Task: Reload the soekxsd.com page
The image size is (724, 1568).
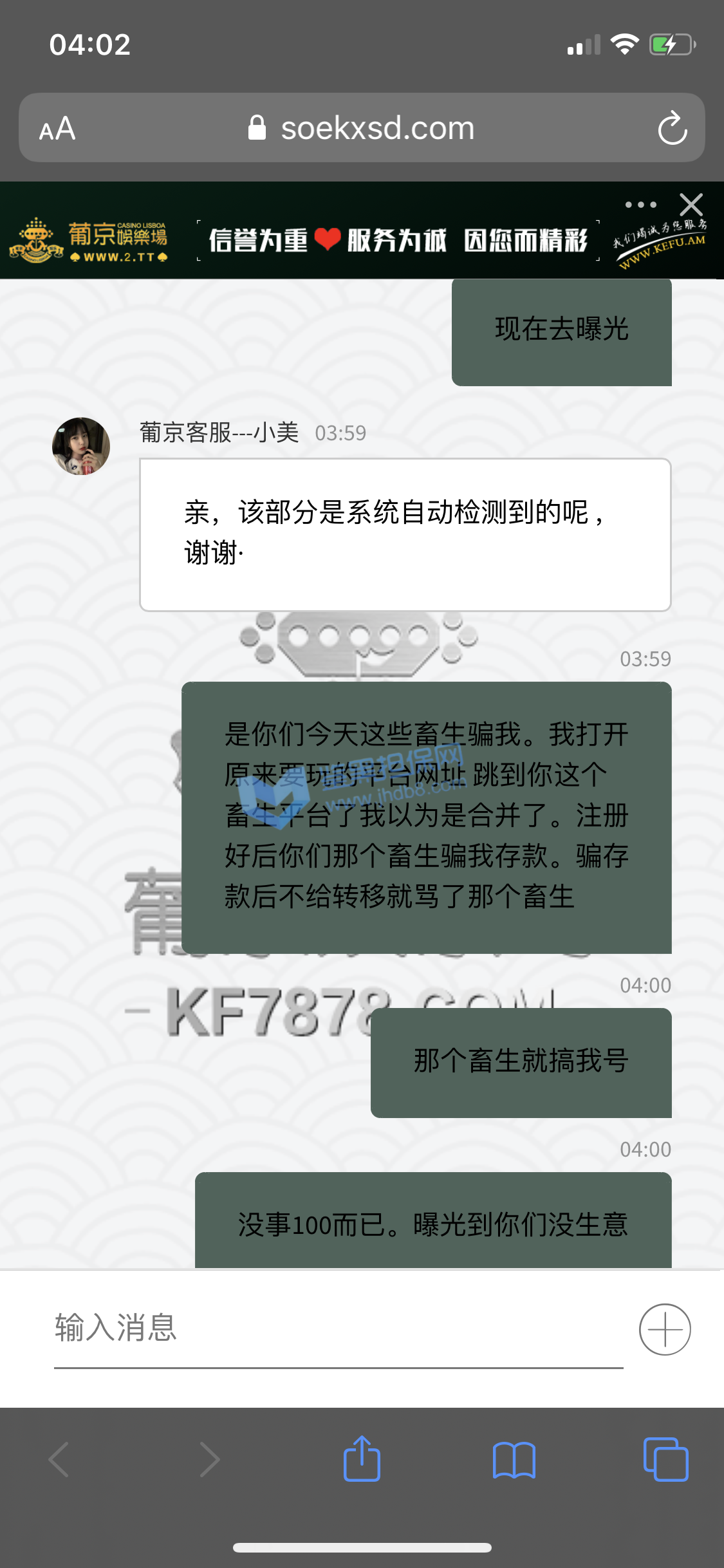Action: point(672,129)
